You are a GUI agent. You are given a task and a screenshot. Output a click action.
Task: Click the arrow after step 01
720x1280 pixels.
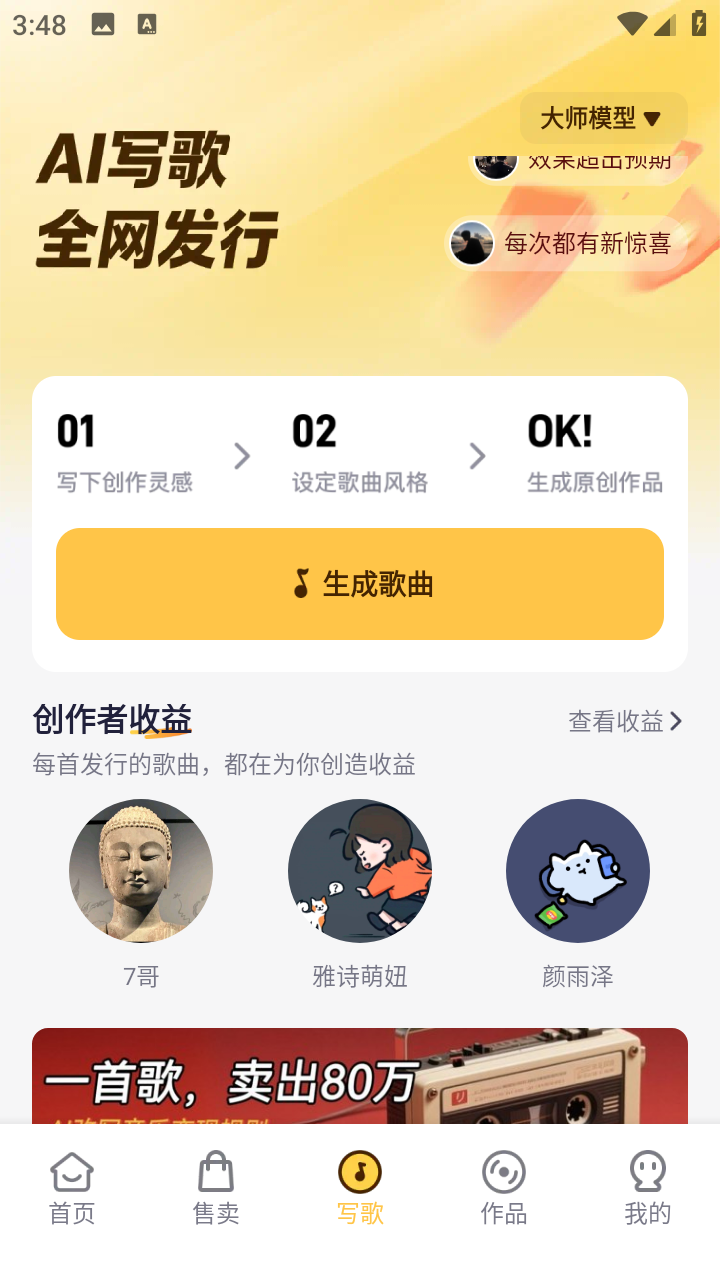(x=242, y=456)
